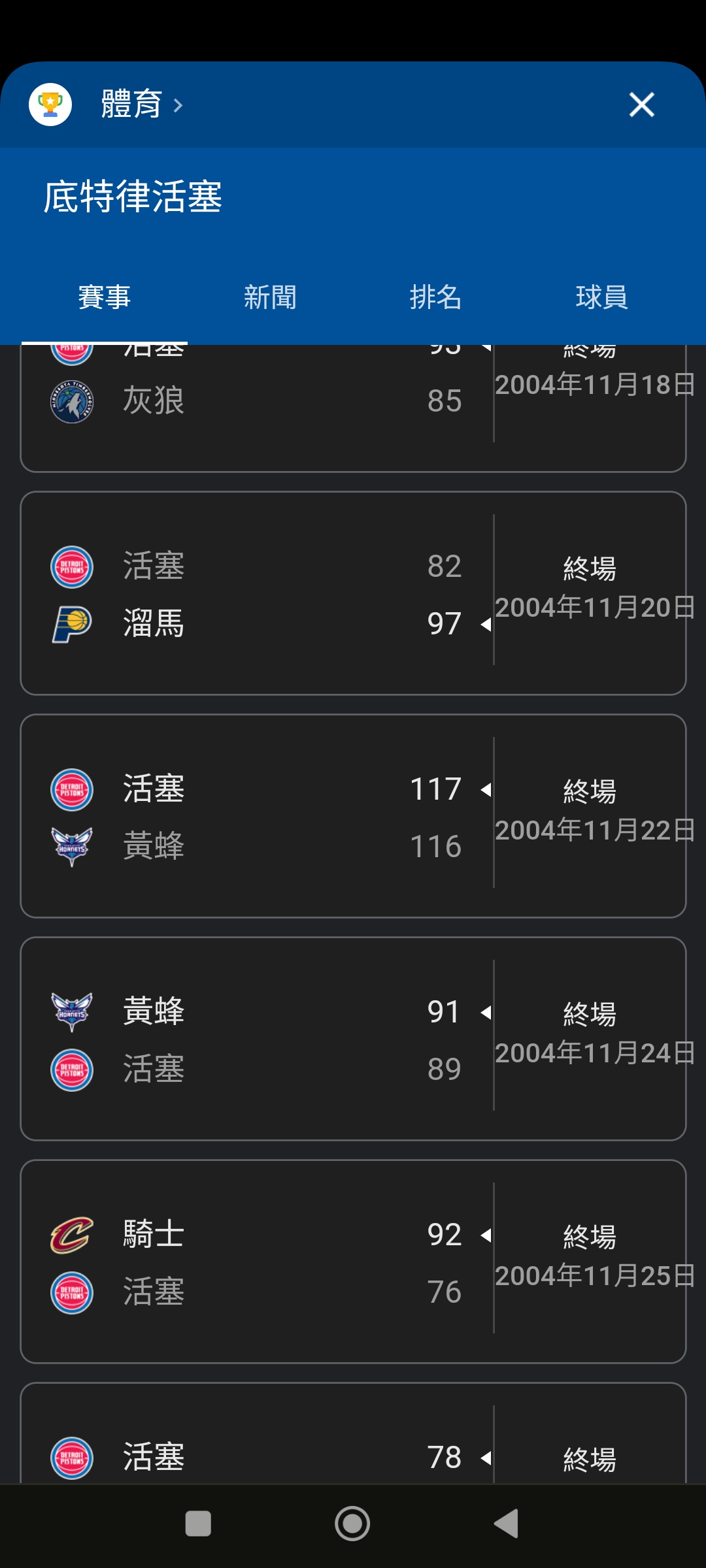Open the 活塞 117–116 黃蜂 game card
The width and height of the screenshot is (706, 1568).
(x=353, y=816)
